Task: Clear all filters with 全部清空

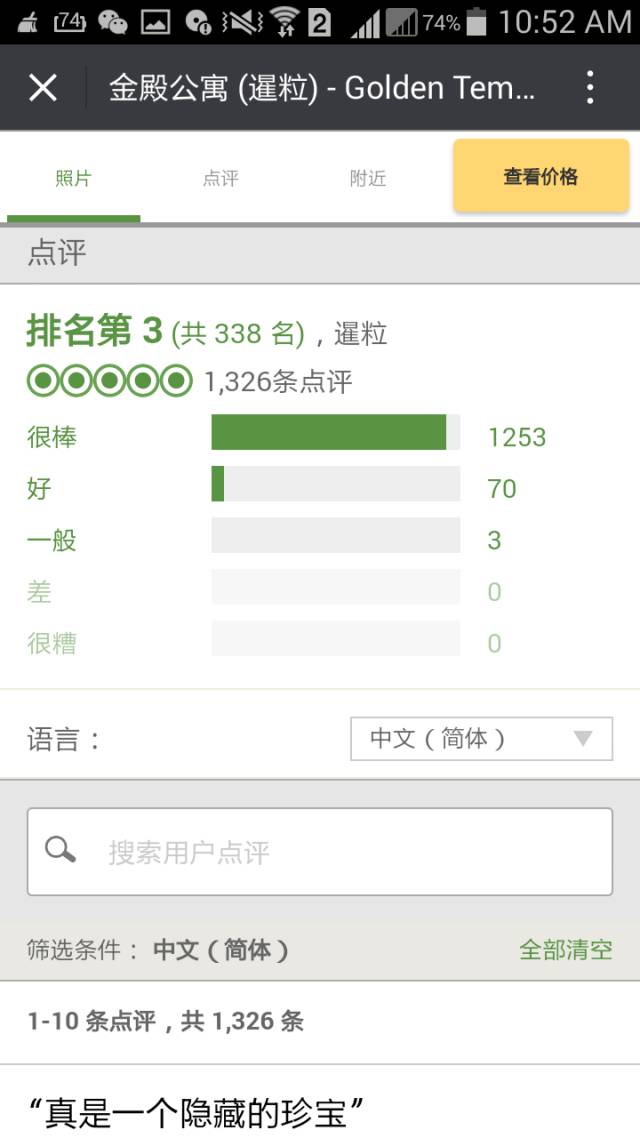Action: (x=565, y=950)
